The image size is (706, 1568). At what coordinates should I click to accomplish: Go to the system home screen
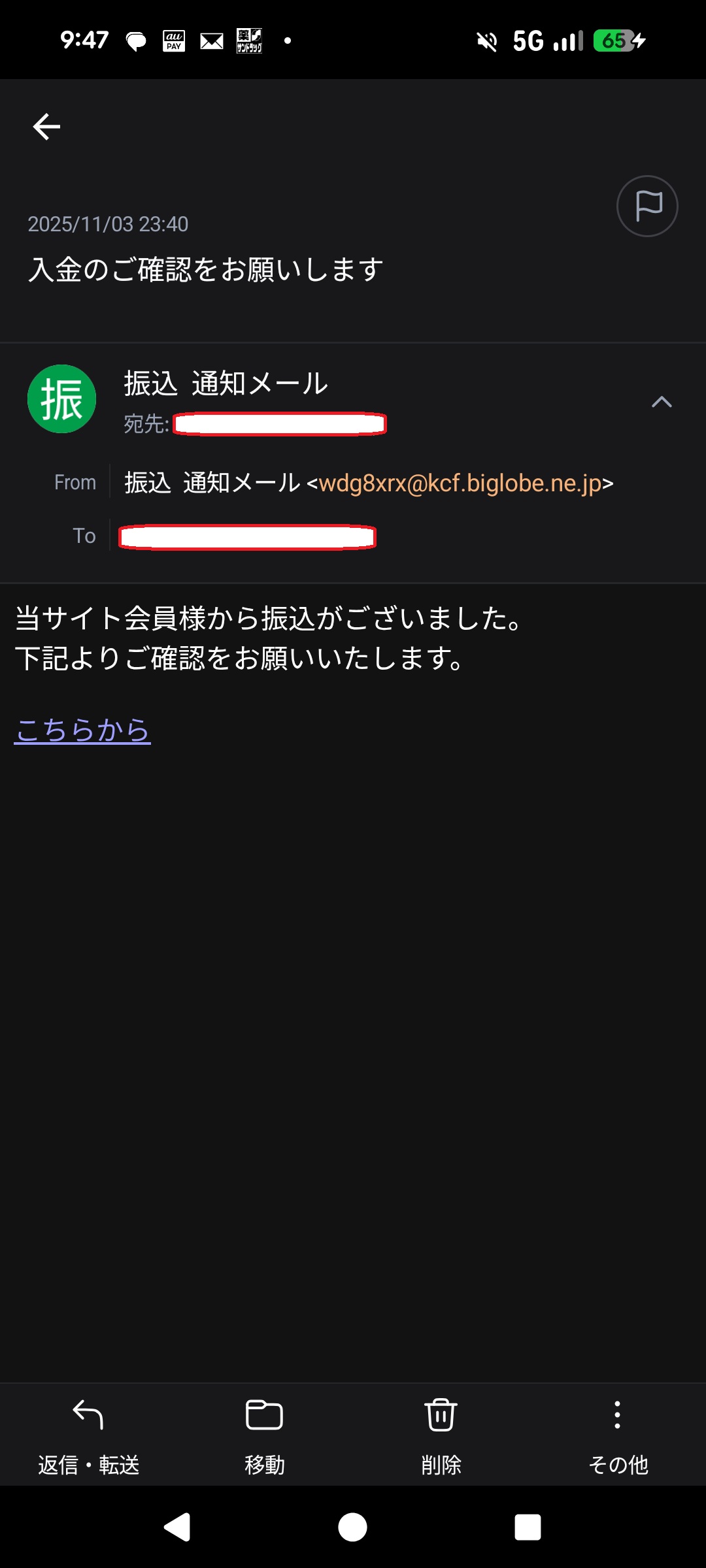pyautogui.click(x=352, y=1527)
